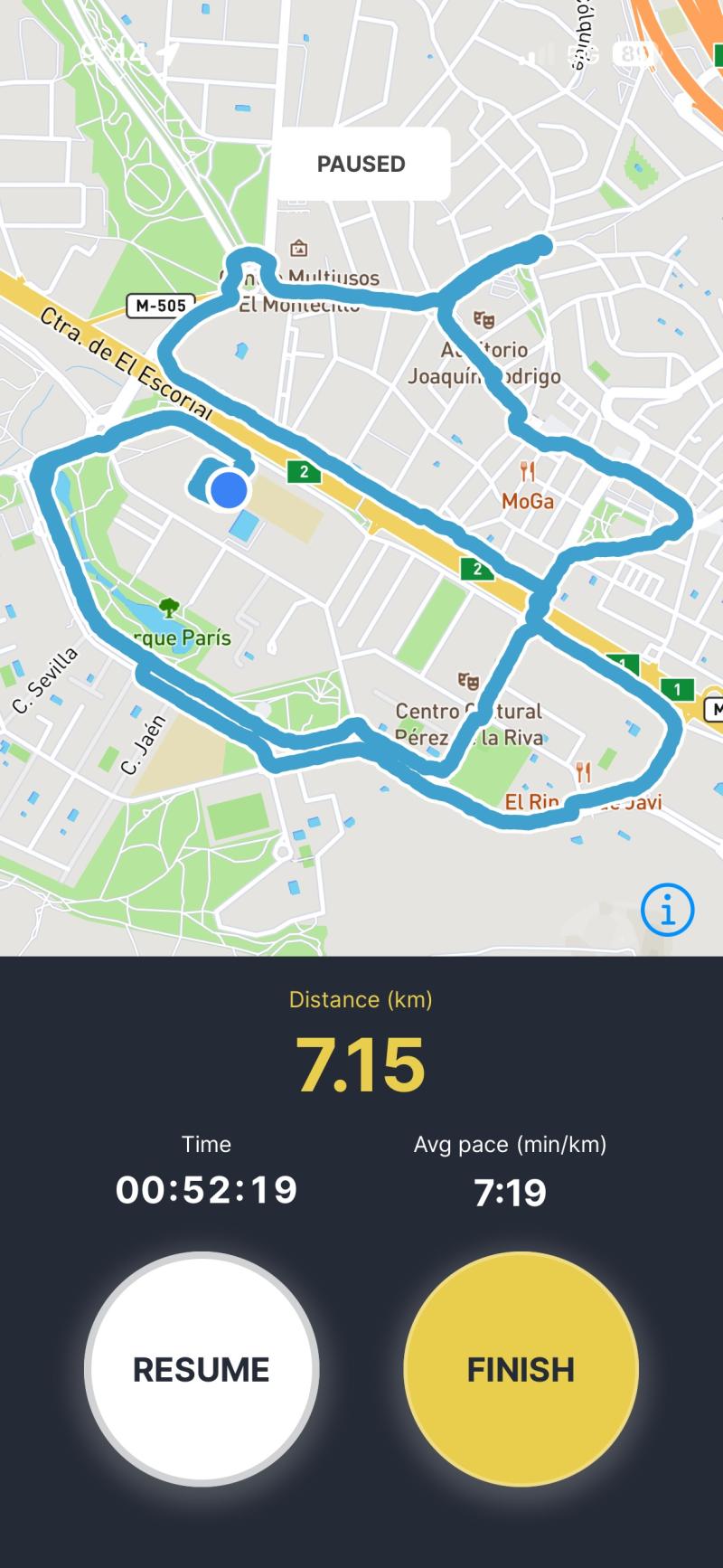Open the map info icon
The image size is (723, 1568).
tap(668, 910)
